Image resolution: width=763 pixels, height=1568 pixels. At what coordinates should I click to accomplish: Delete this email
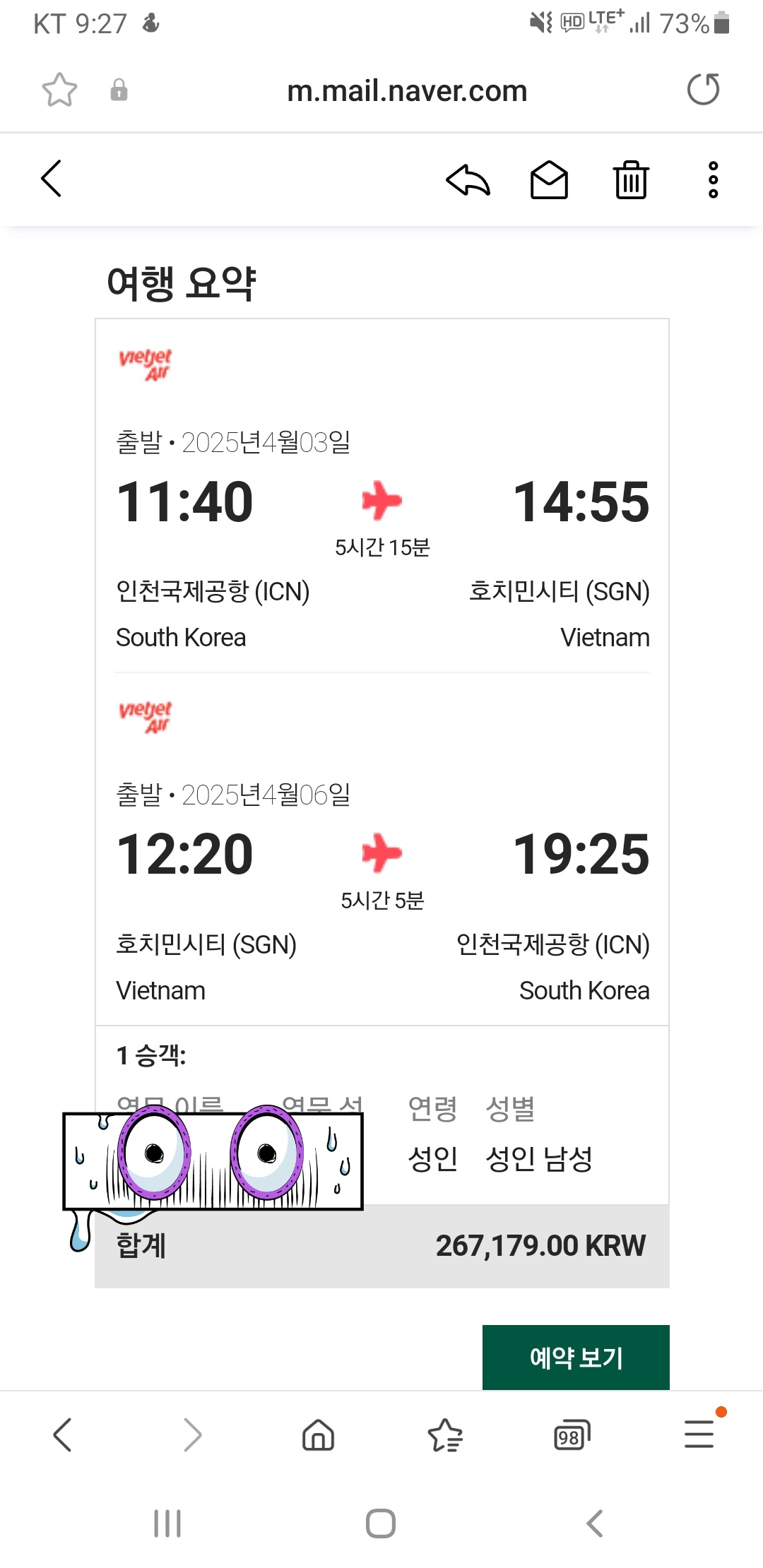(631, 179)
